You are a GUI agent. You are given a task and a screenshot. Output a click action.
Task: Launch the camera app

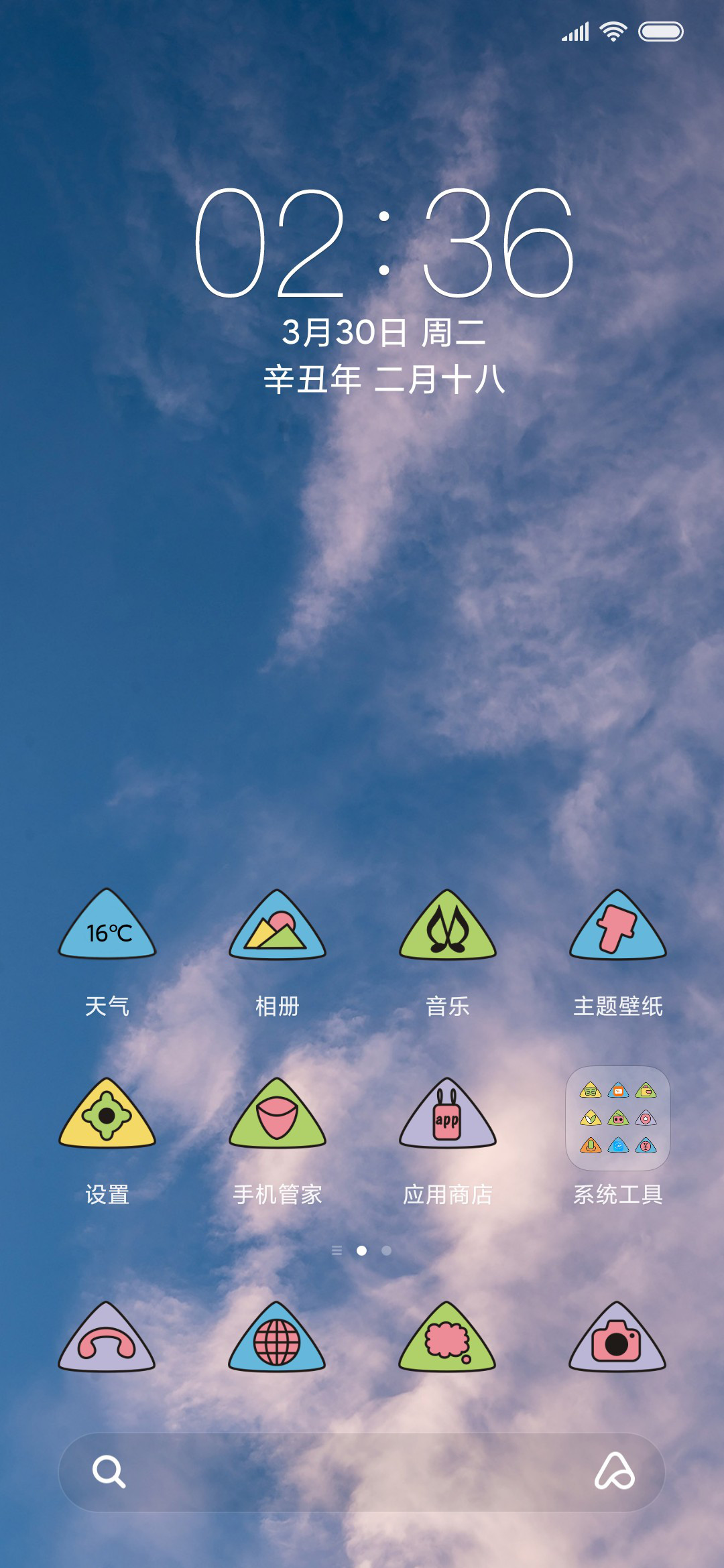pos(618,1337)
